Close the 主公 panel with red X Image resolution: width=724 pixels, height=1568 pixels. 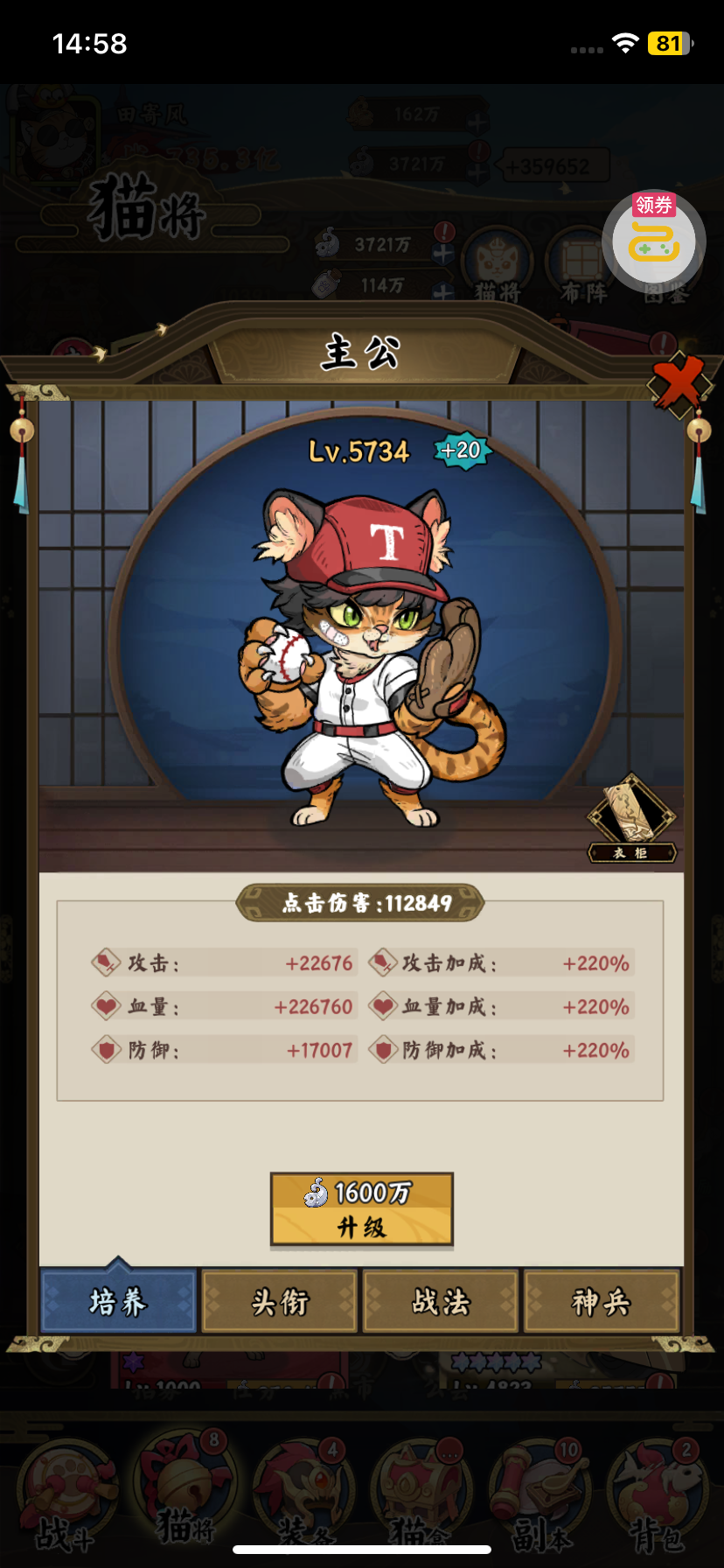(679, 384)
